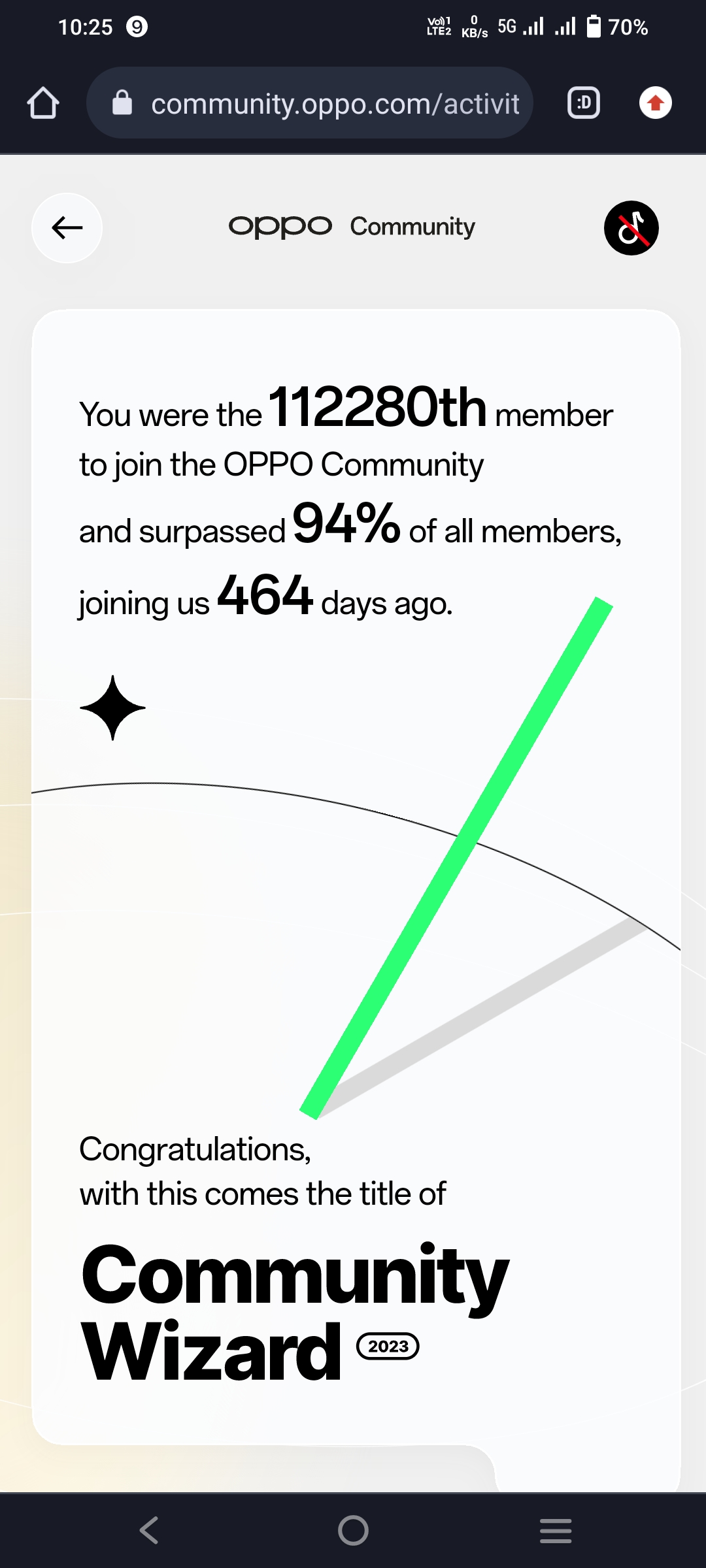706x1568 pixels.
Task: Tap the OPPO logo at page top
Action: 280,227
